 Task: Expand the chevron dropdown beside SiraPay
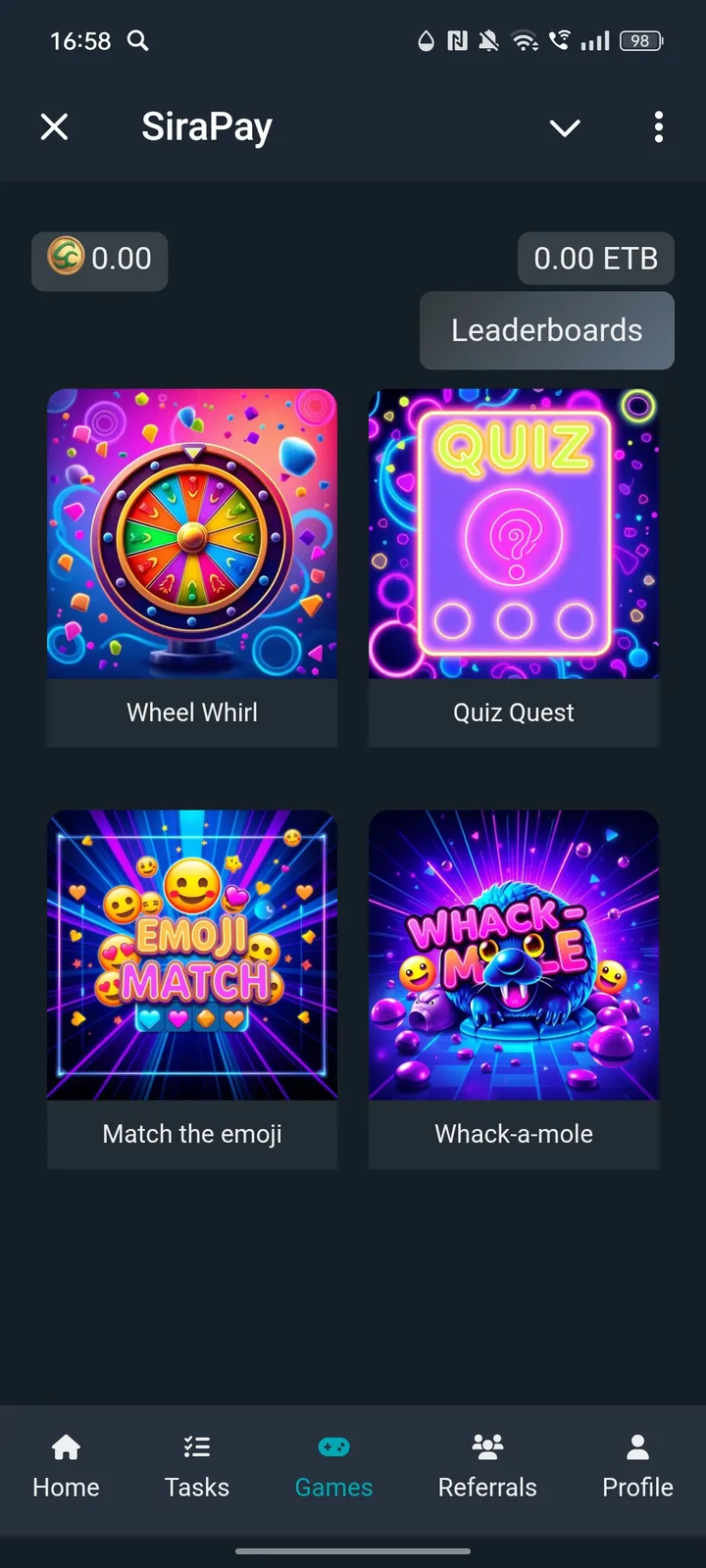565,127
